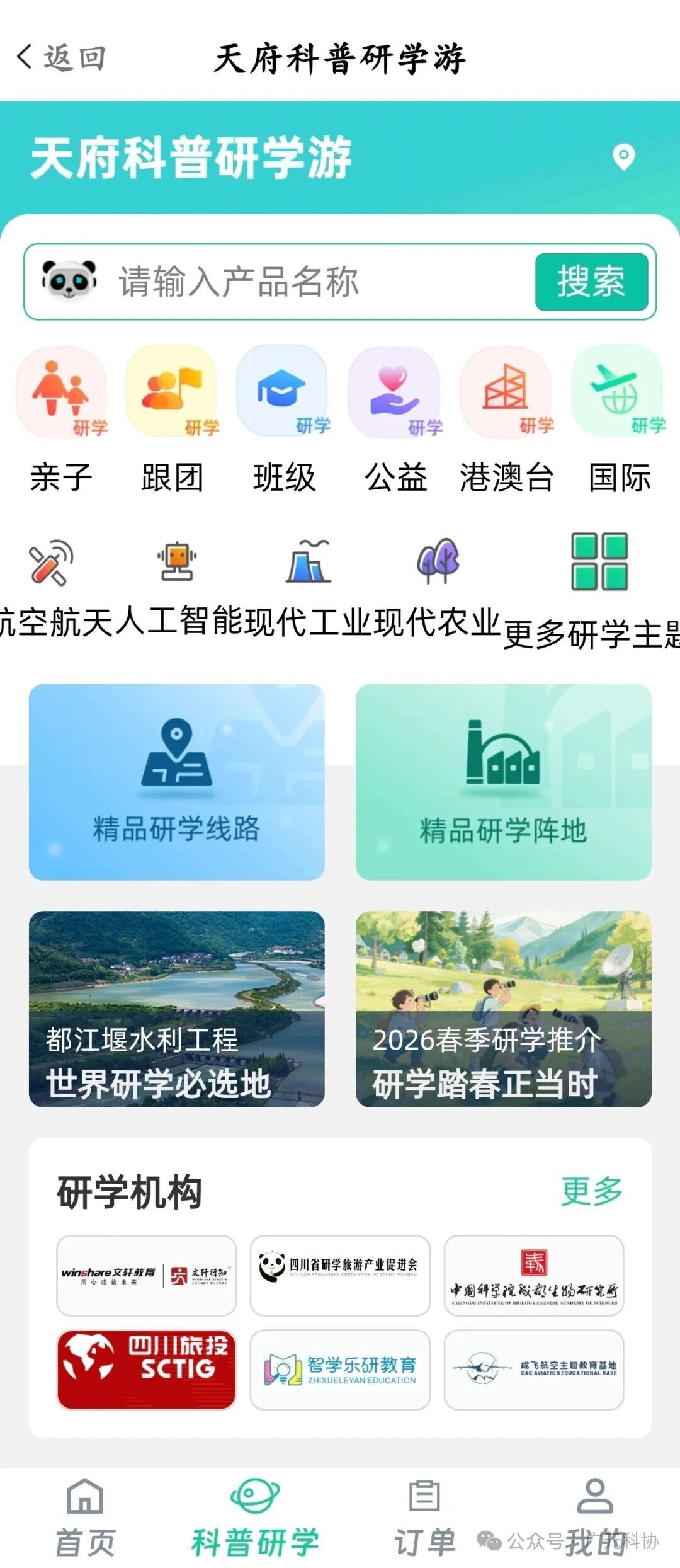
Task: Open the 精品研学线路 card
Action: tap(177, 782)
